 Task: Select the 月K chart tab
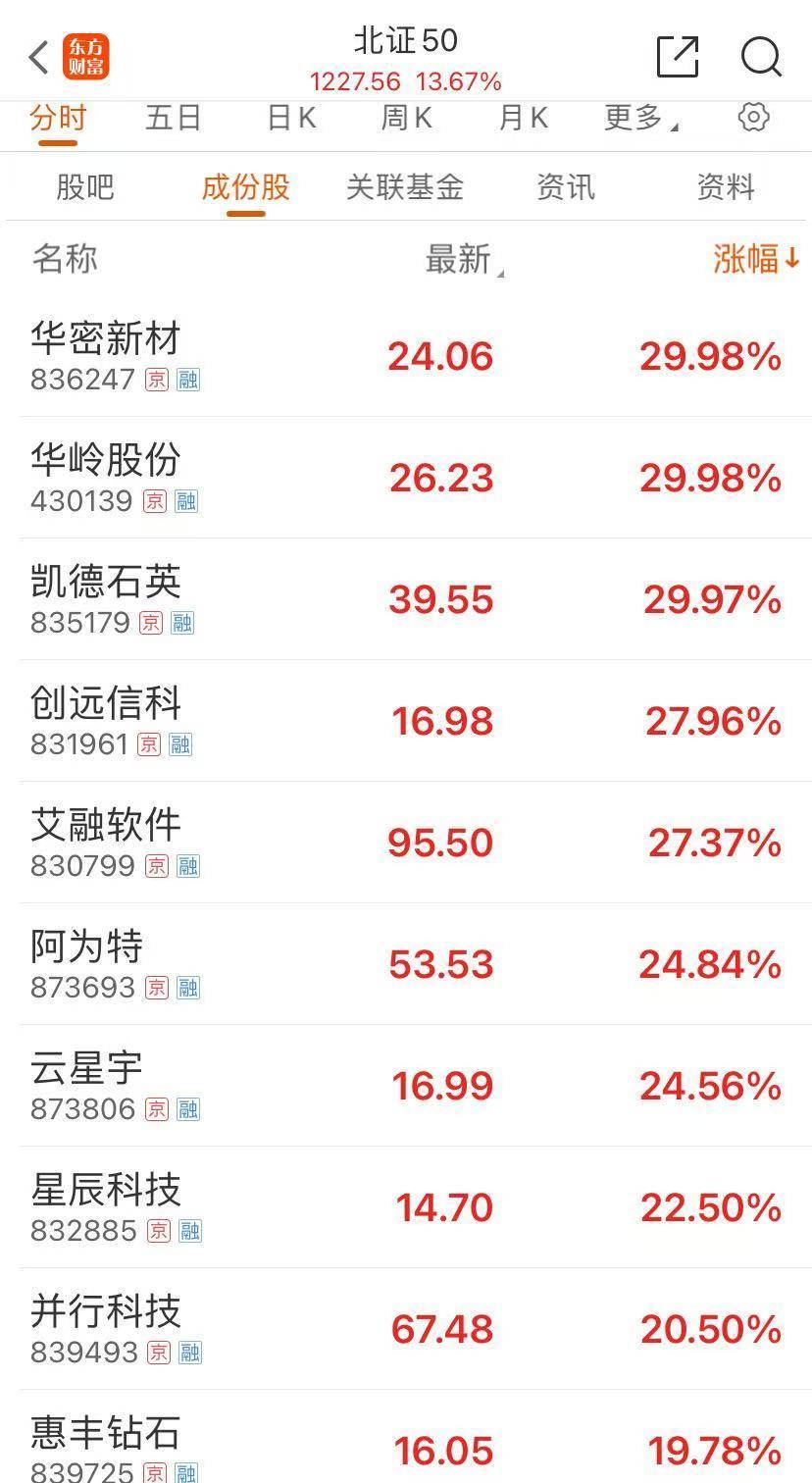click(x=523, y=118)
